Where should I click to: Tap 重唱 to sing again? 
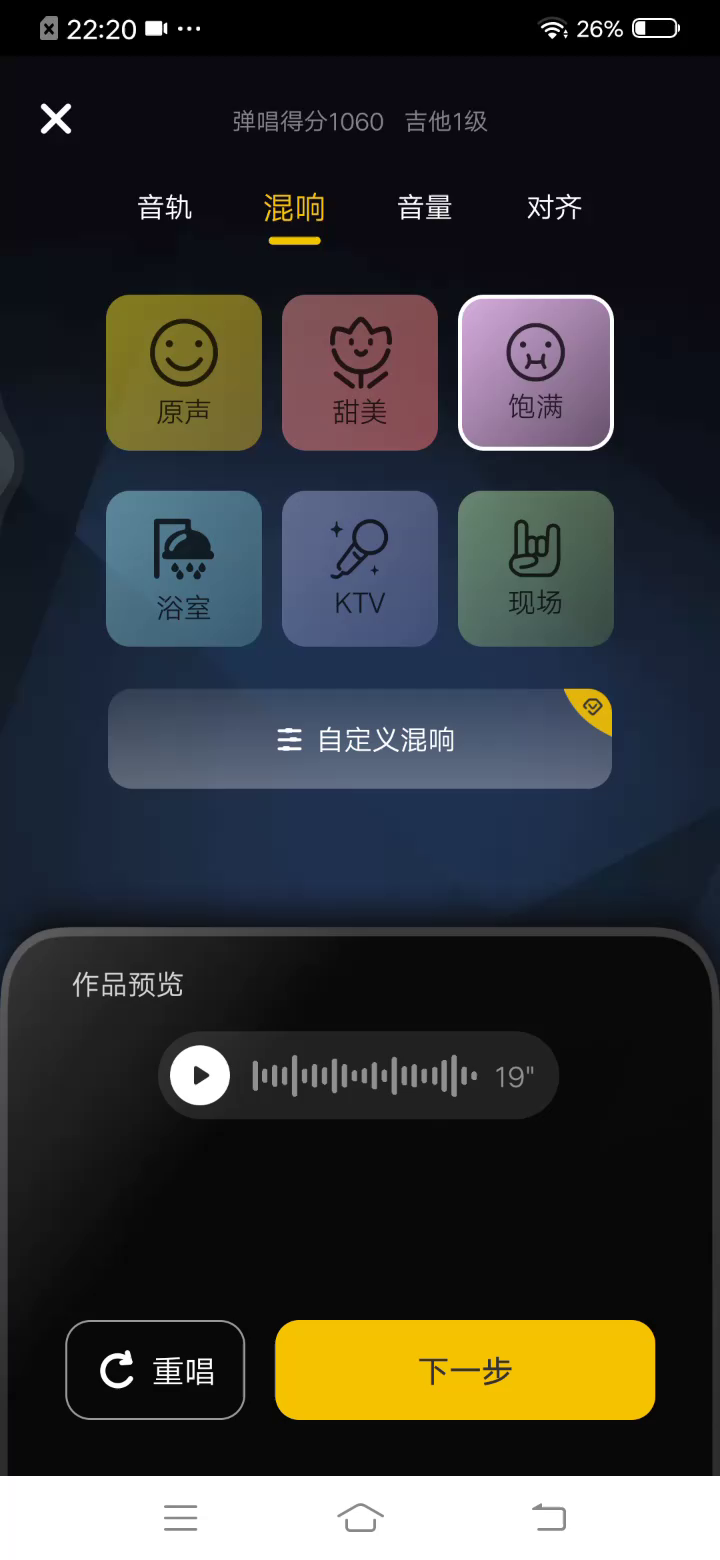[x=155, y=1370]
